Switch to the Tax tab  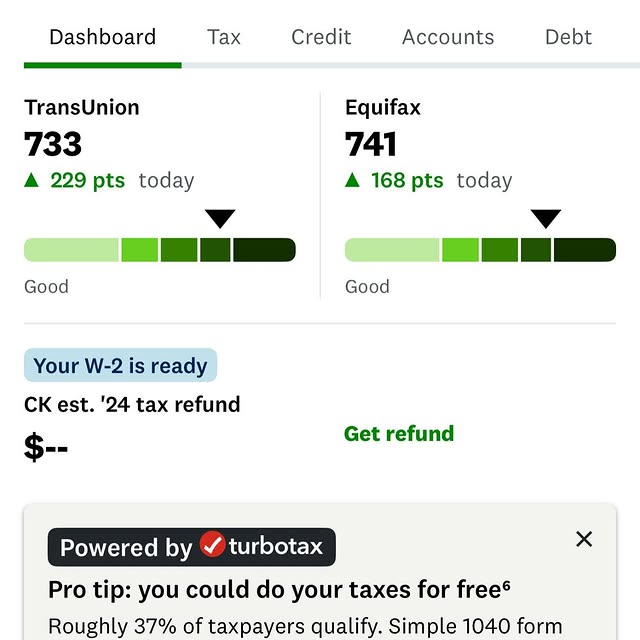click(x=224, y=37)
